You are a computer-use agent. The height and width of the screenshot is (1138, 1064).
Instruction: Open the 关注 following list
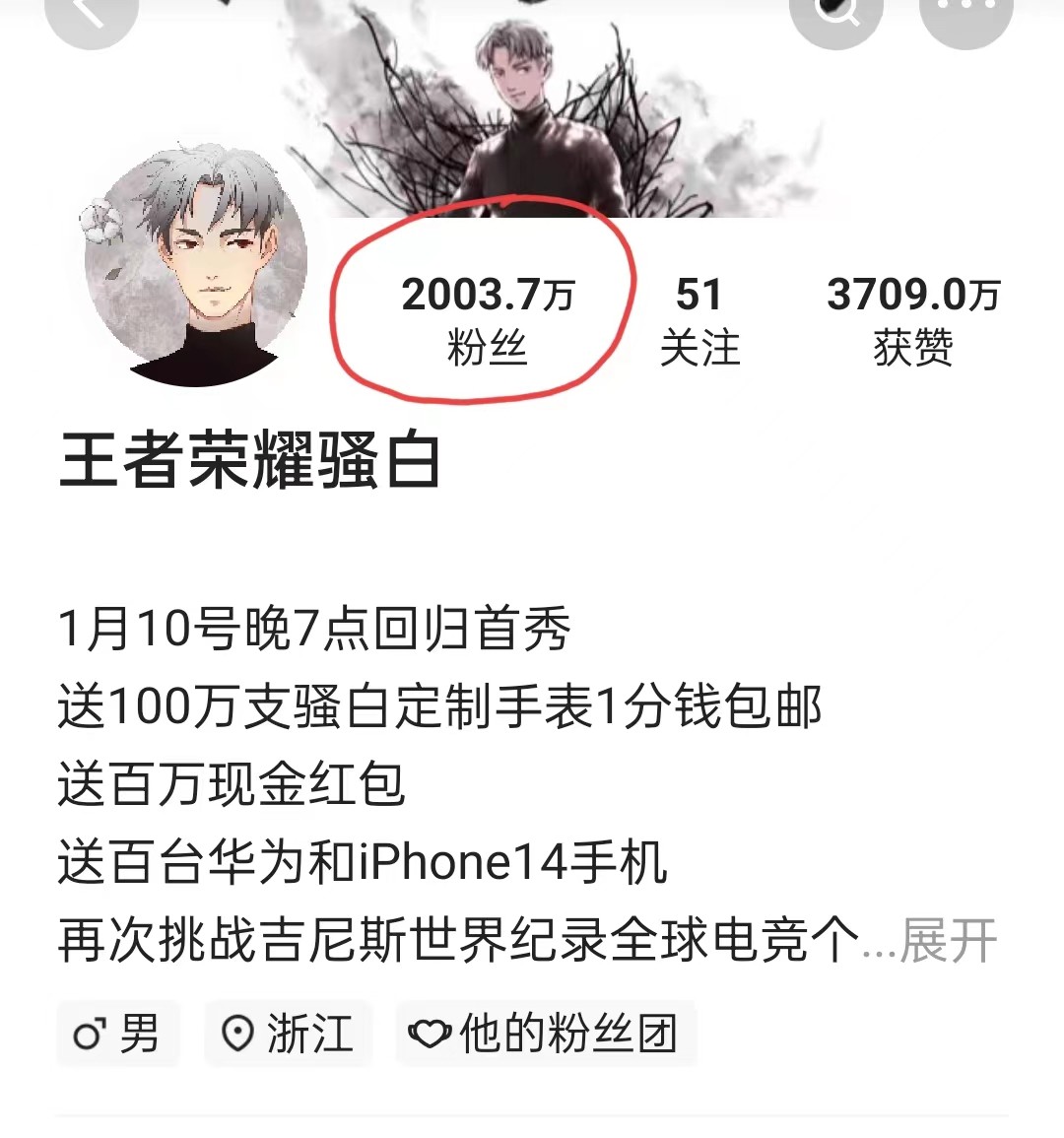coord(699,319)
